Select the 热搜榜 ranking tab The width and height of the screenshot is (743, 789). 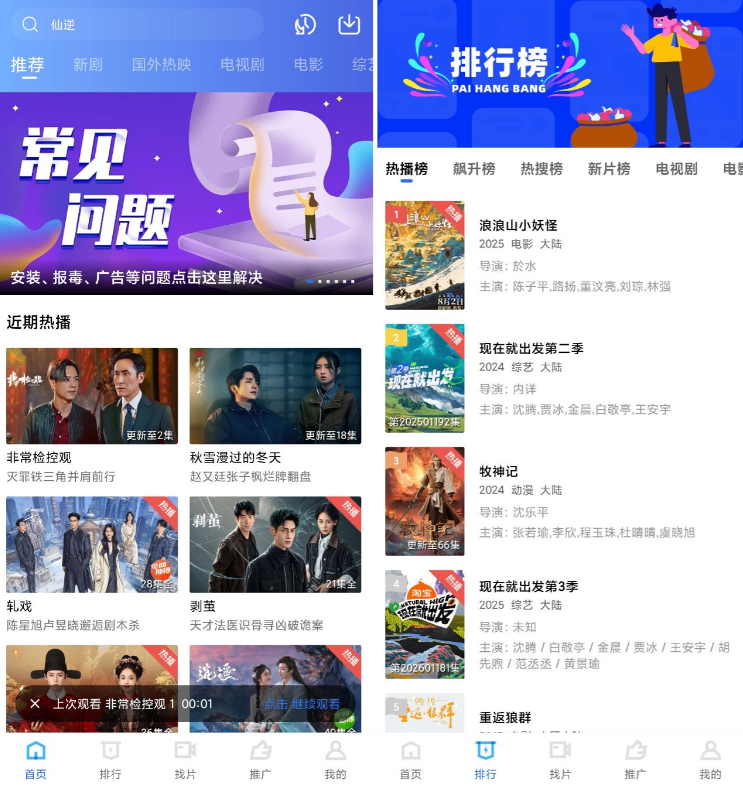click(541, 169)
